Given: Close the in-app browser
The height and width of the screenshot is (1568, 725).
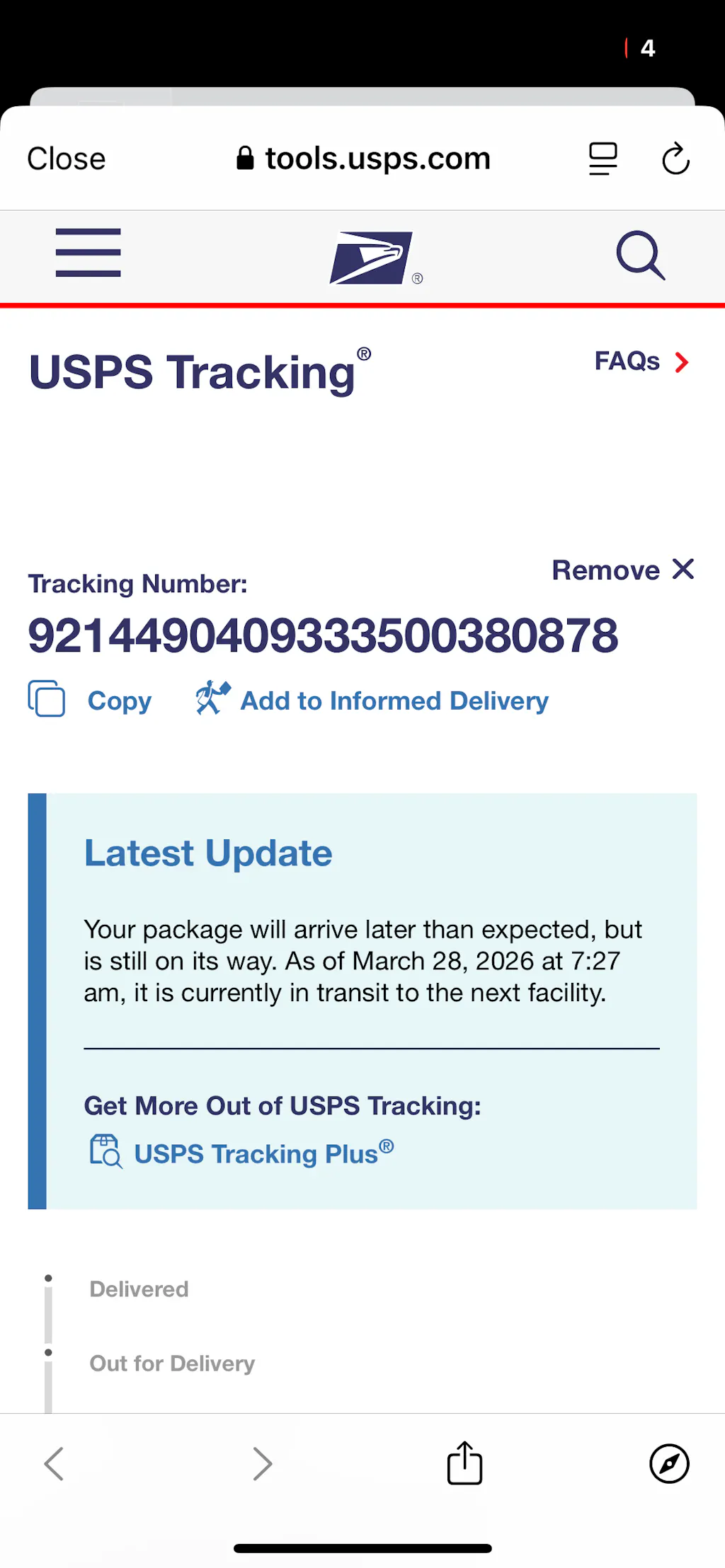Looking at the screenshot, I should click(x=66, y=158).
